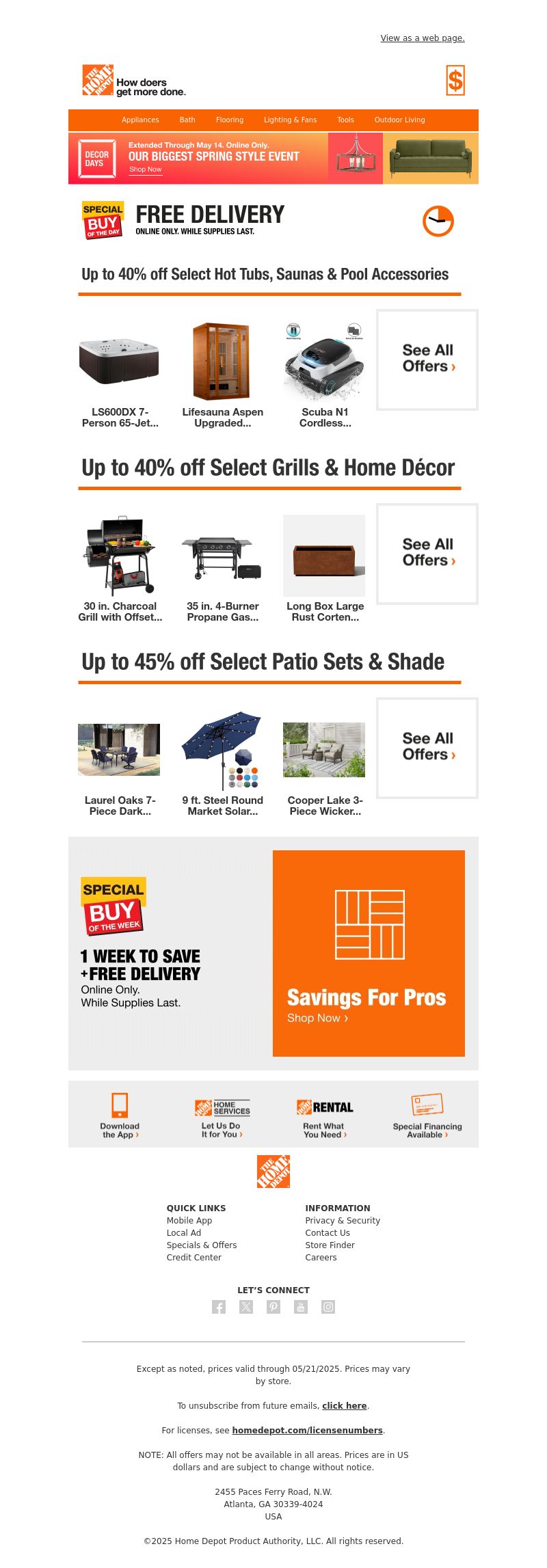Open Rent What You Need rental link
This screenshot has height=1568, width=547.
point(325,1116)
